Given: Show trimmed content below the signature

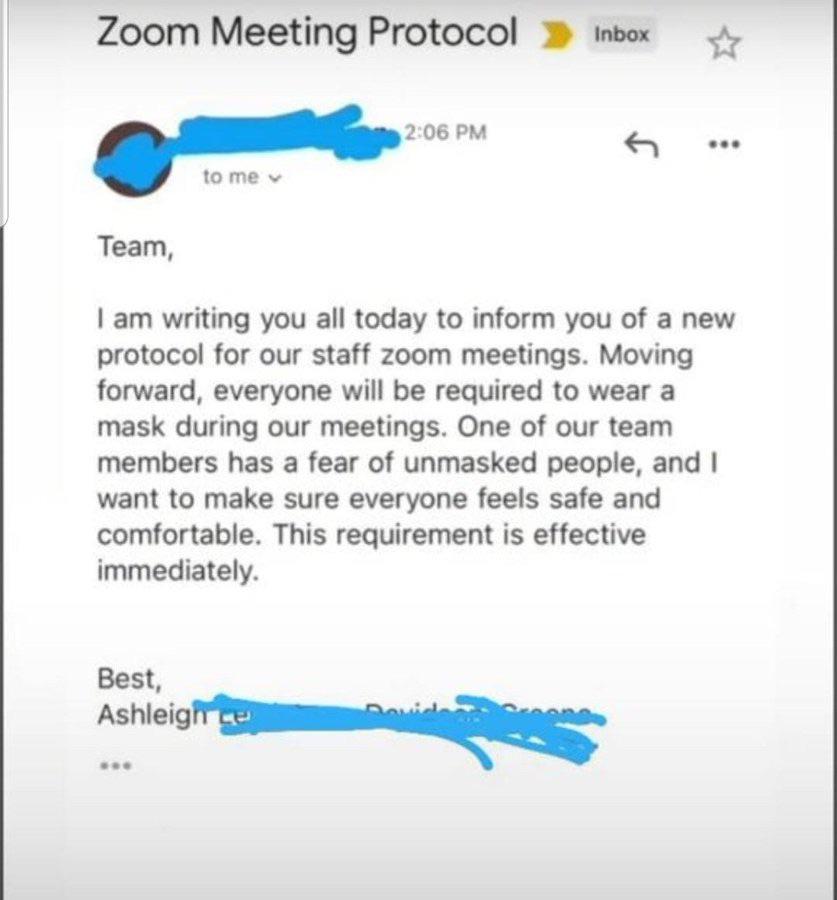Looking at the screenshot, I should [115, 767].
